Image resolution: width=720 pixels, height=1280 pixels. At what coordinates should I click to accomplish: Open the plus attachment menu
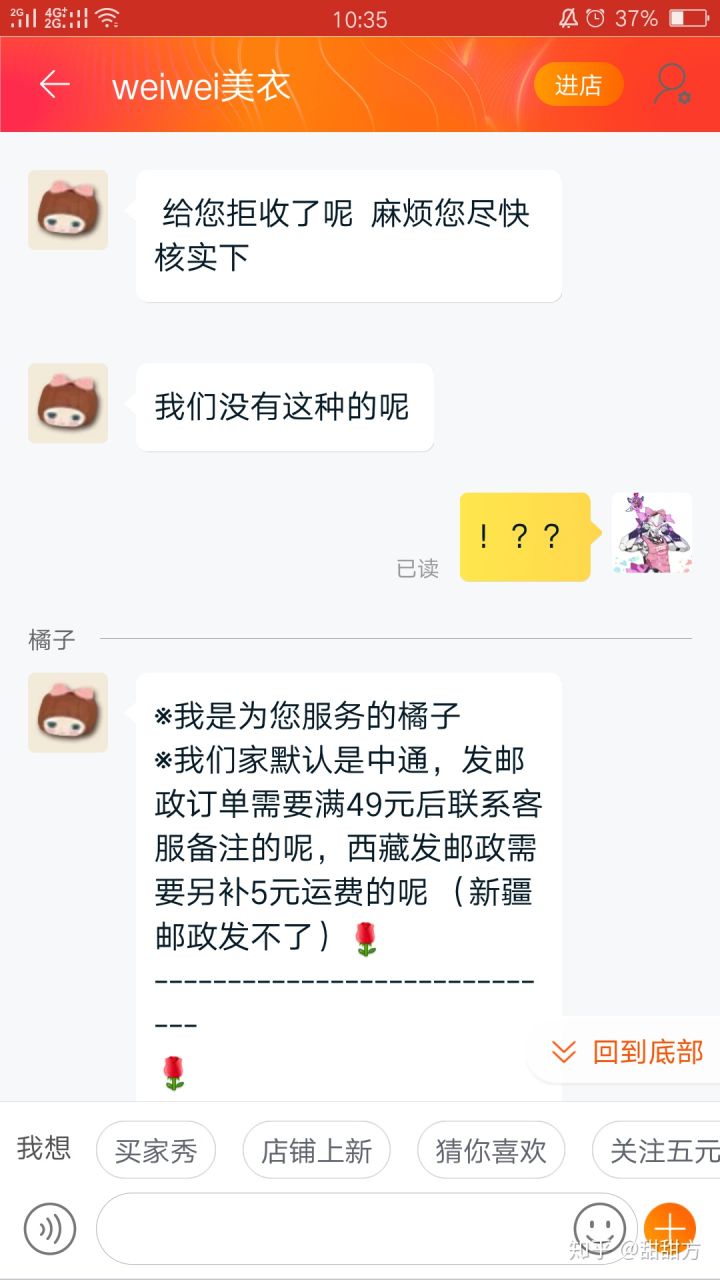tap(669, 1227)
